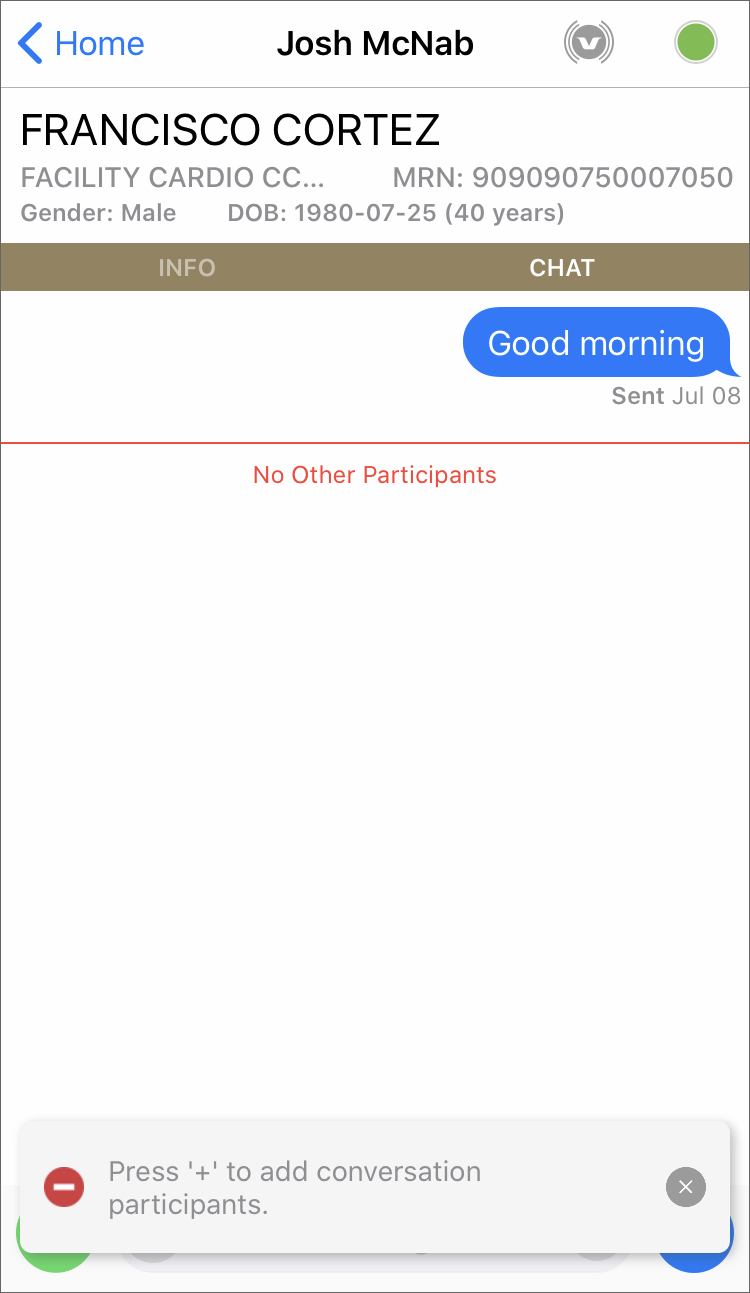Viewport: 750px width, 1293px height.
Task: Dismiss the add participants hint banner
Action: (686, 1187)
